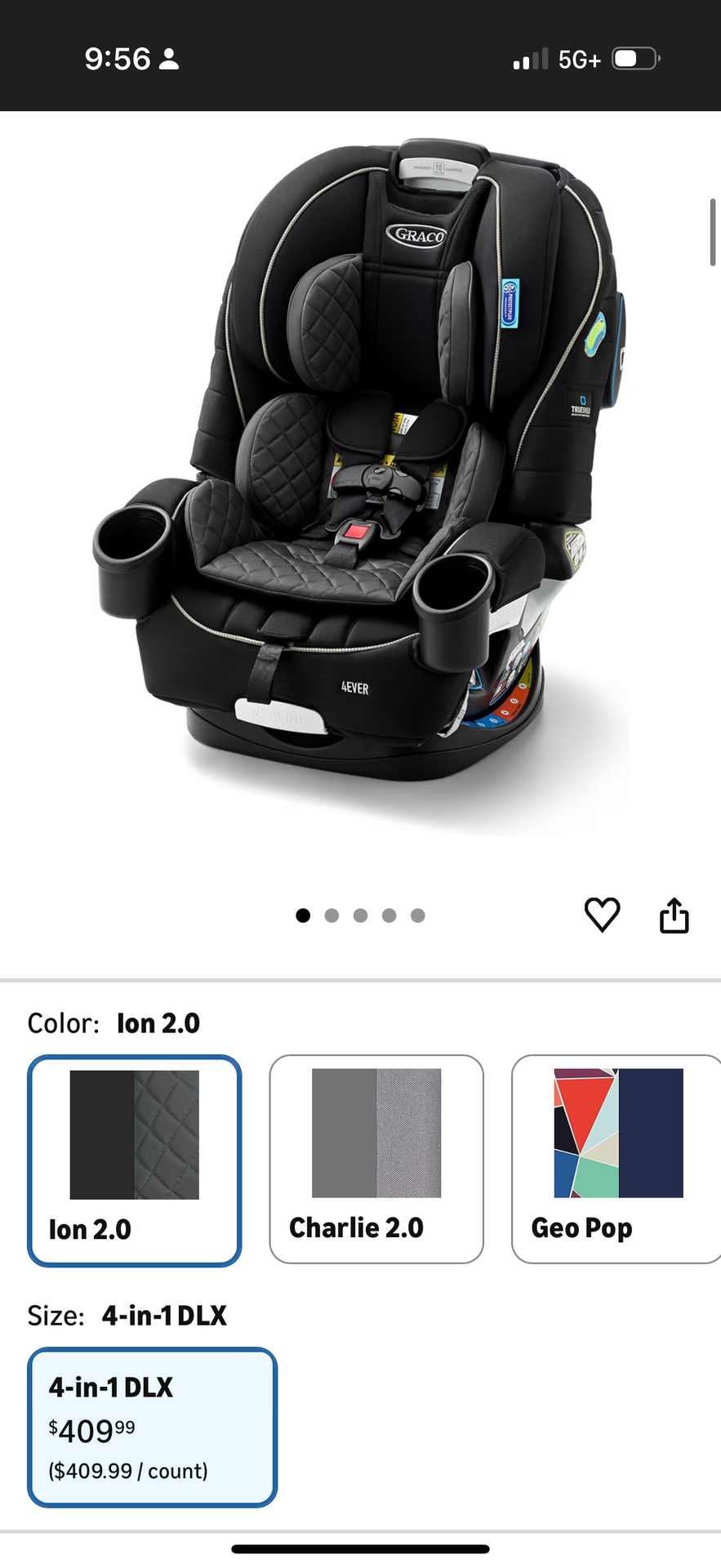Select the 4-in-1 DLX size option

click(x=153, y=1427)
